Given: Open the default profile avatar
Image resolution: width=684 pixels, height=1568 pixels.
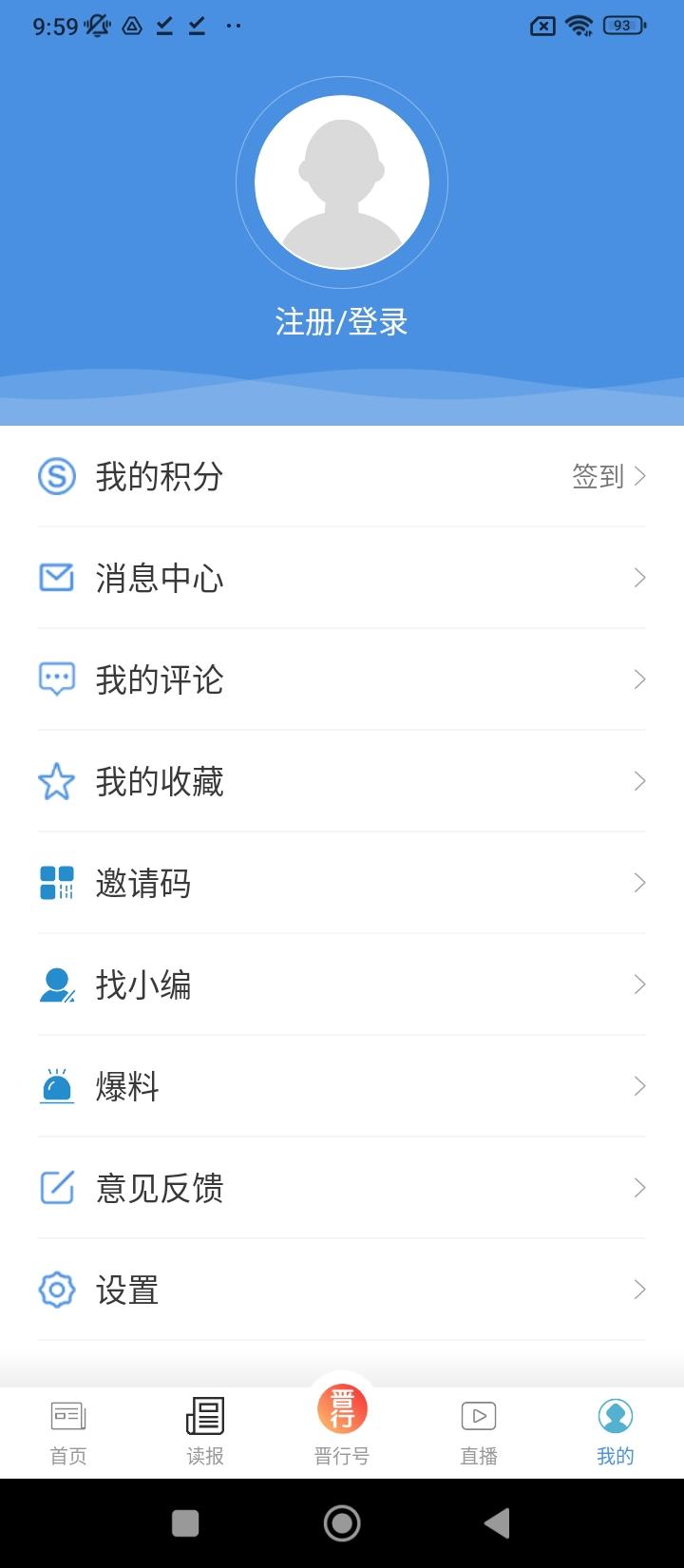Looking at the screenshot, I should [342, 182].
